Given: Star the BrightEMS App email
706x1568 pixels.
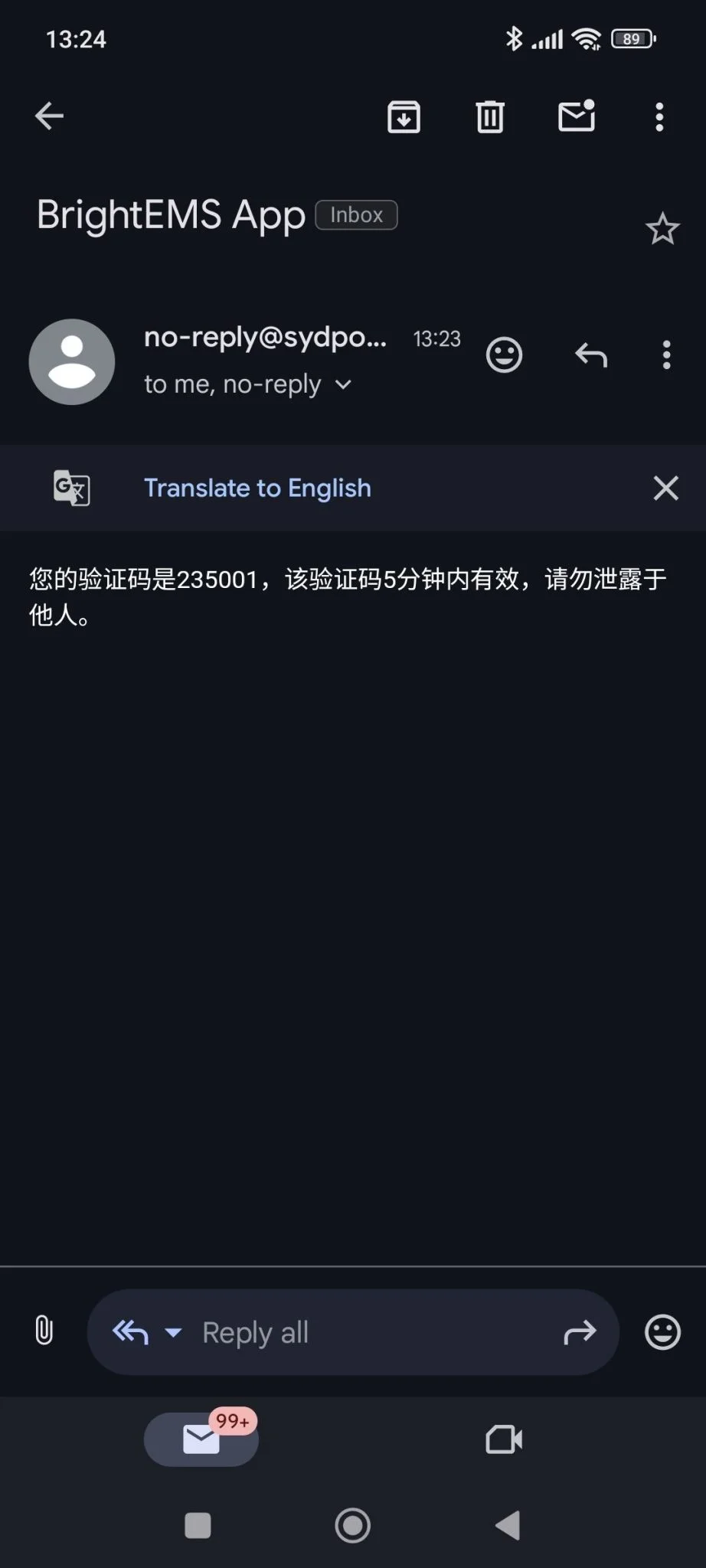Looking at the screenshot, I should [662, 229].
